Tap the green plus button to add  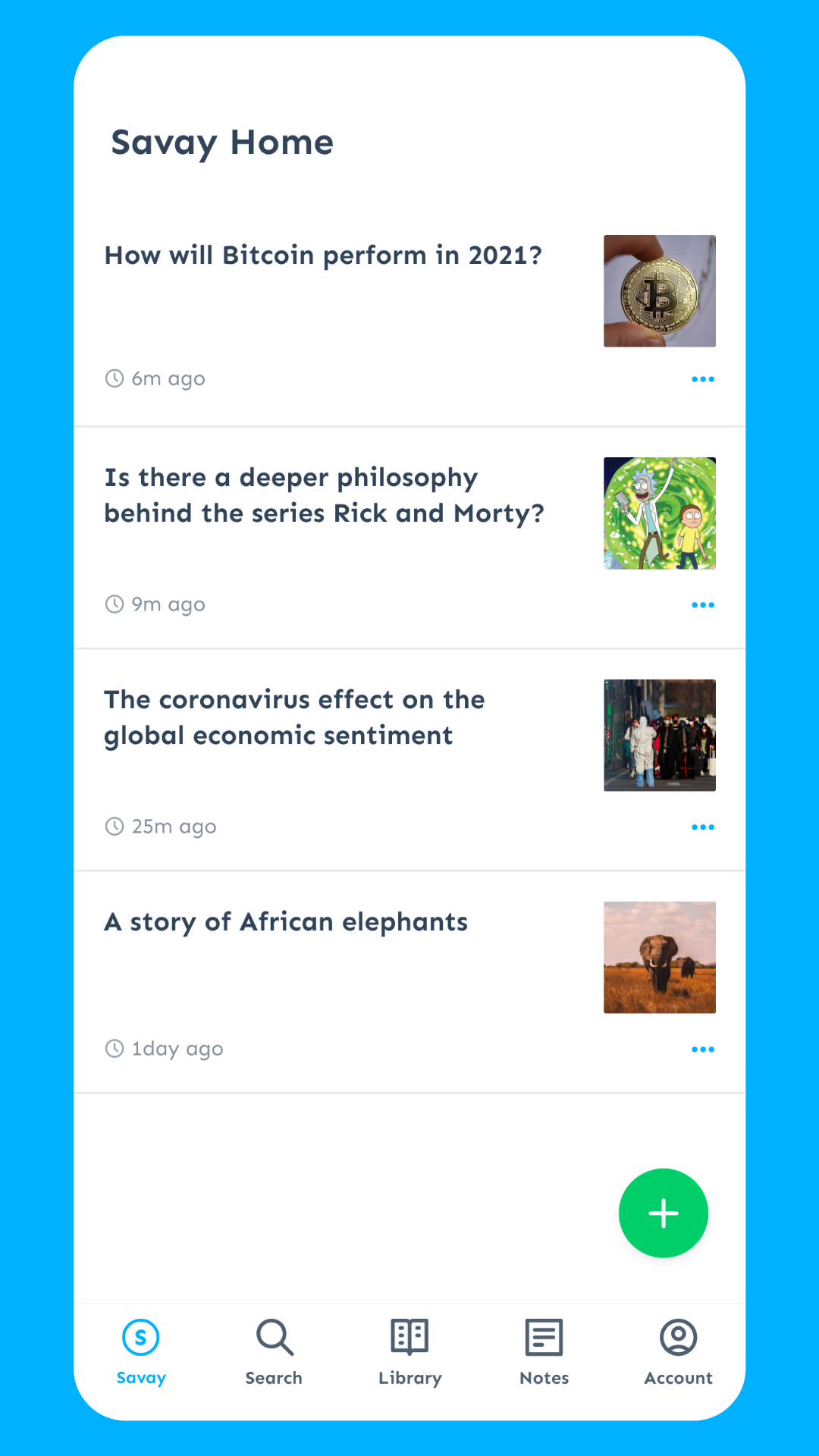click(x=664, y=1213)
